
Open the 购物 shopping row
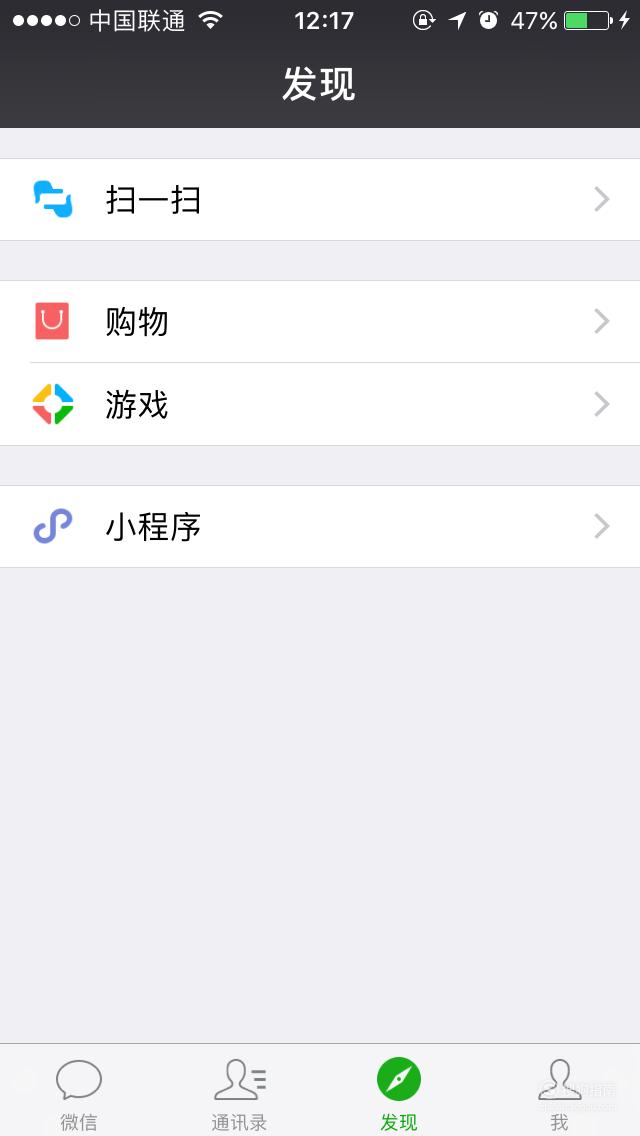tap(320, 322)
